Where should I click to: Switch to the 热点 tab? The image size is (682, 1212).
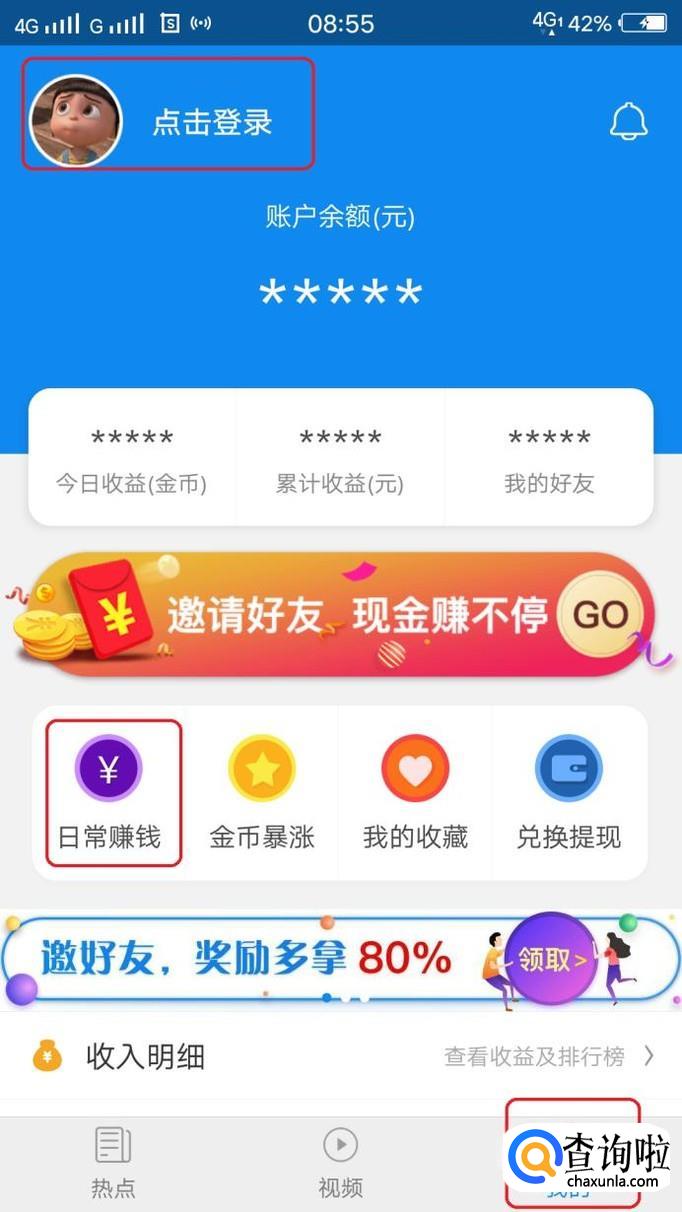pos(113,1163)
